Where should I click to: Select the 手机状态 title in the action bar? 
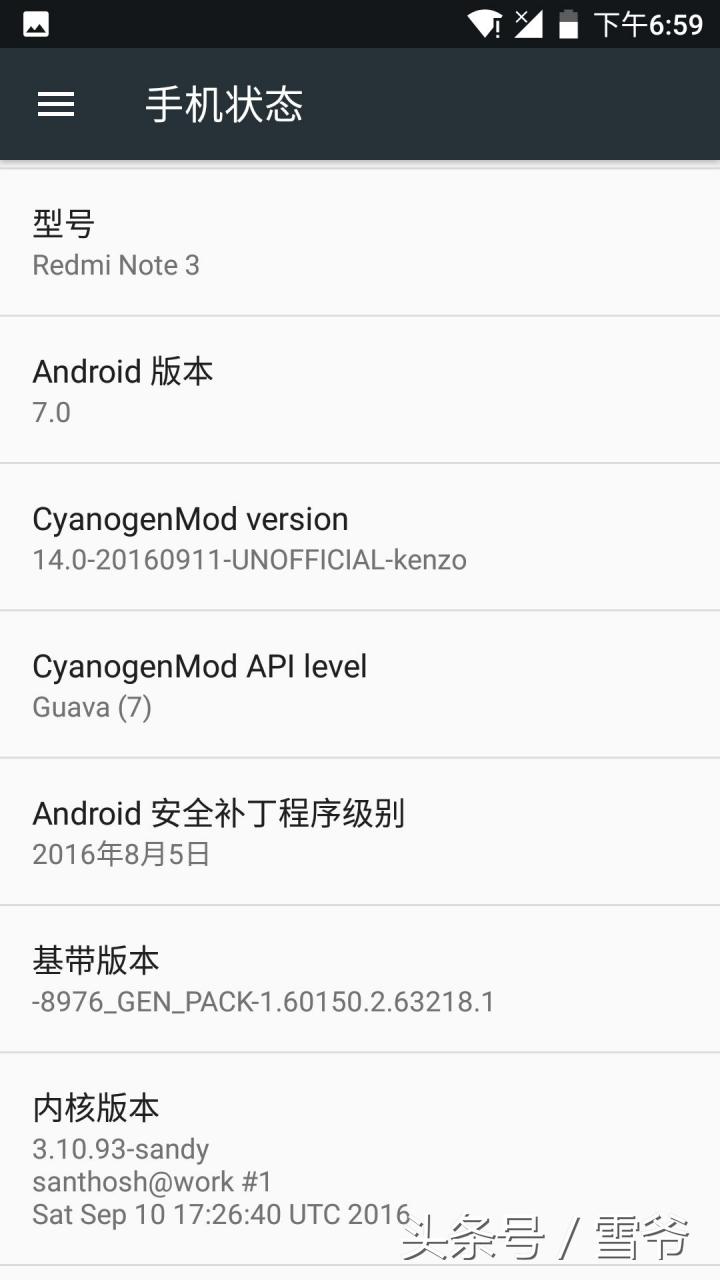(224, 104)
